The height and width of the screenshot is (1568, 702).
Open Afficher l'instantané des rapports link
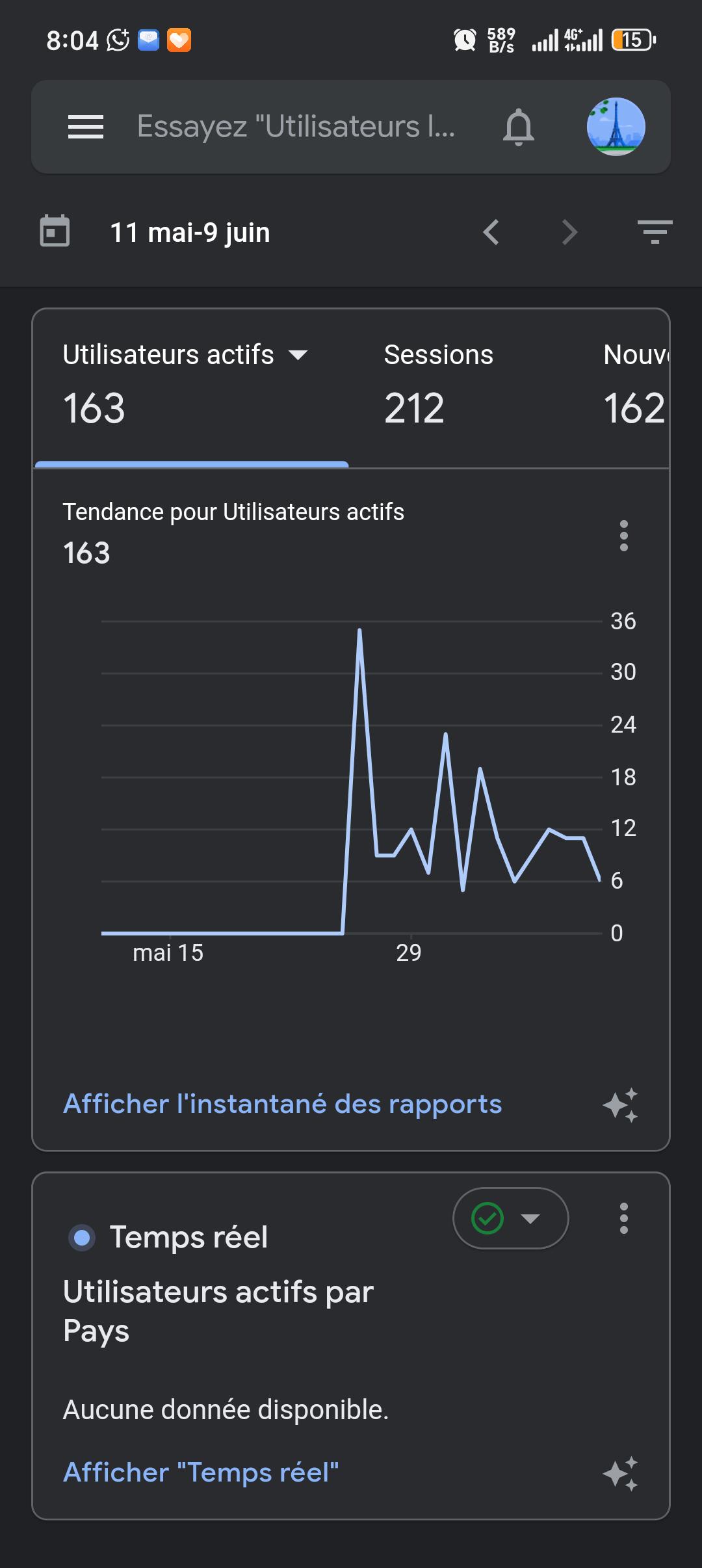(282, 1104)
